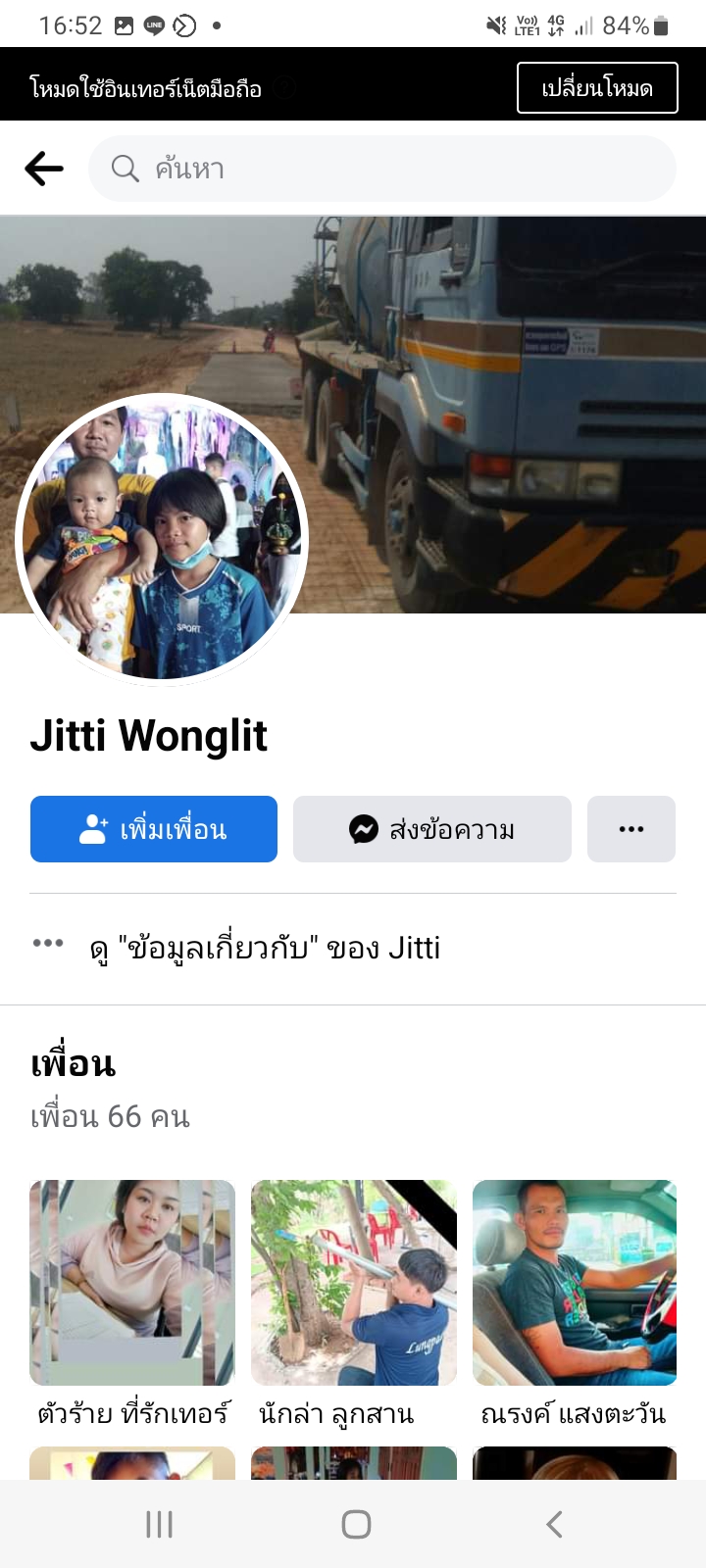Viewport: 706px width, 1568px height.
Task: Open friend นักล่า ลูกสาน's profile
Action: [x=354, y=1284]
